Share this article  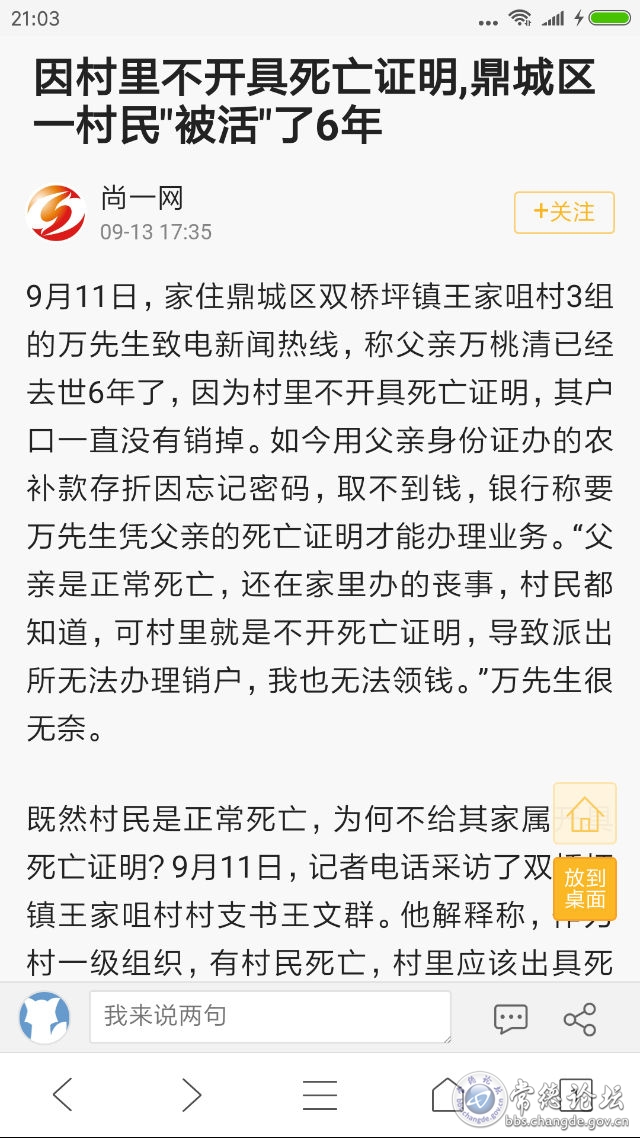(580, 1018)
